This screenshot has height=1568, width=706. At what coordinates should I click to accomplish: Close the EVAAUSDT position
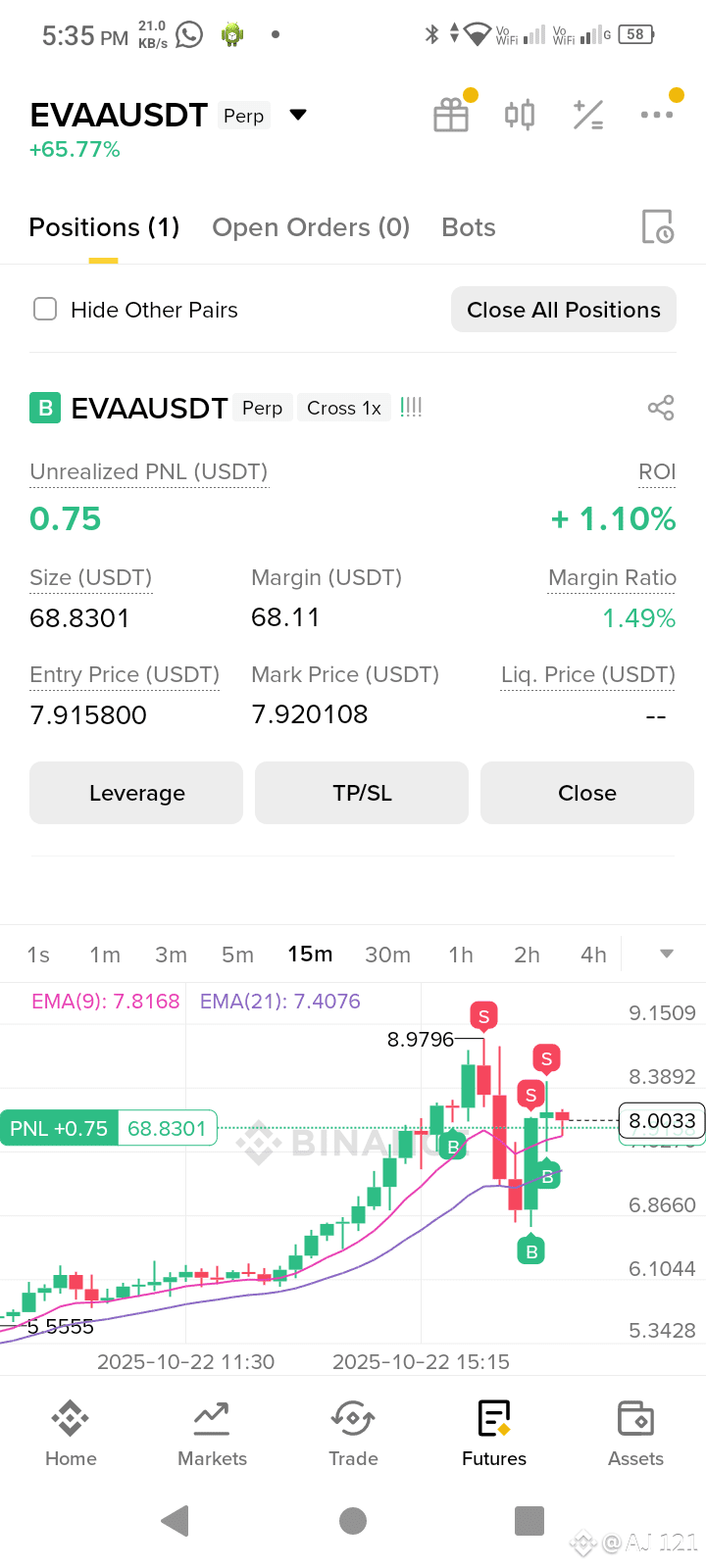pos(587,793)
